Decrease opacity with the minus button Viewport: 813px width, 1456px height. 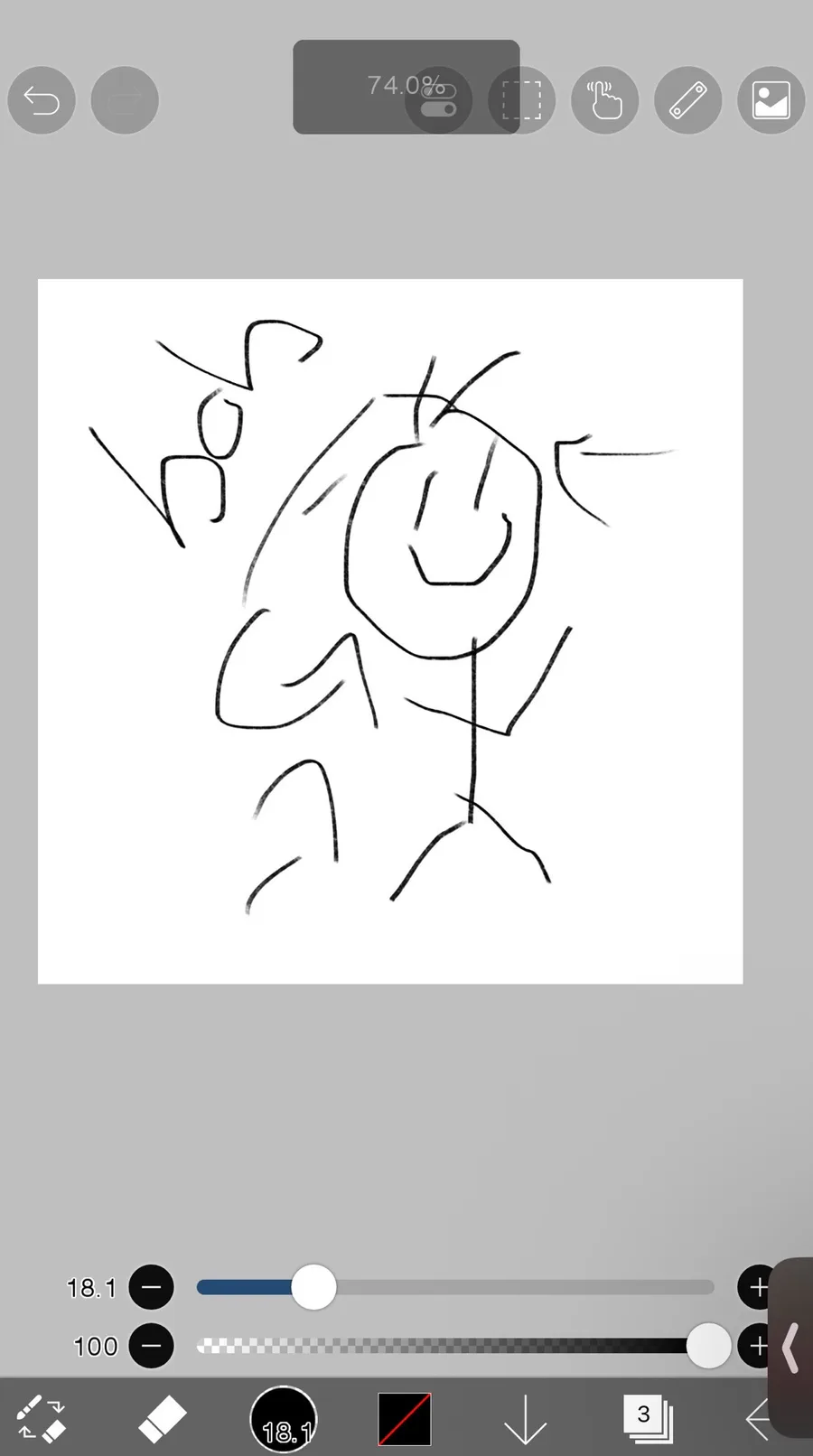[151, 1346]
